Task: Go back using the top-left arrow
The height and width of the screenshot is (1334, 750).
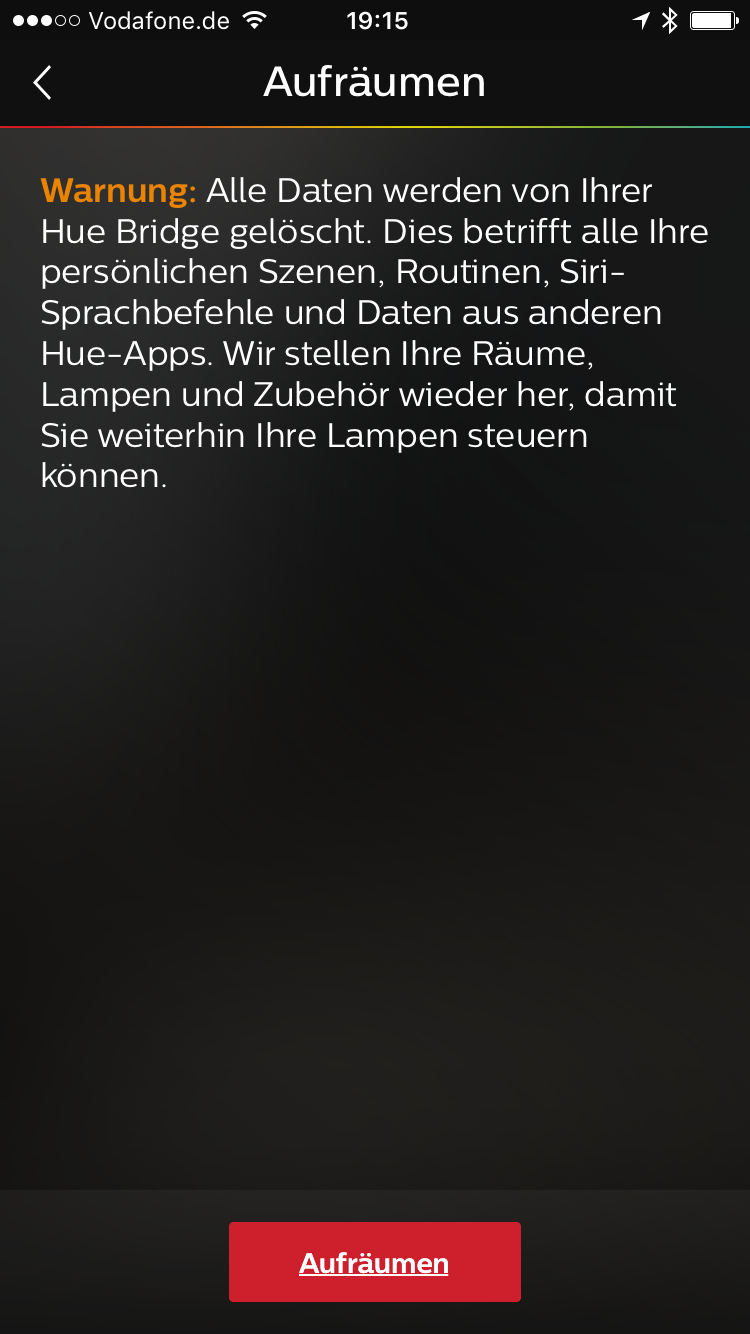Action: click(42, 83)
